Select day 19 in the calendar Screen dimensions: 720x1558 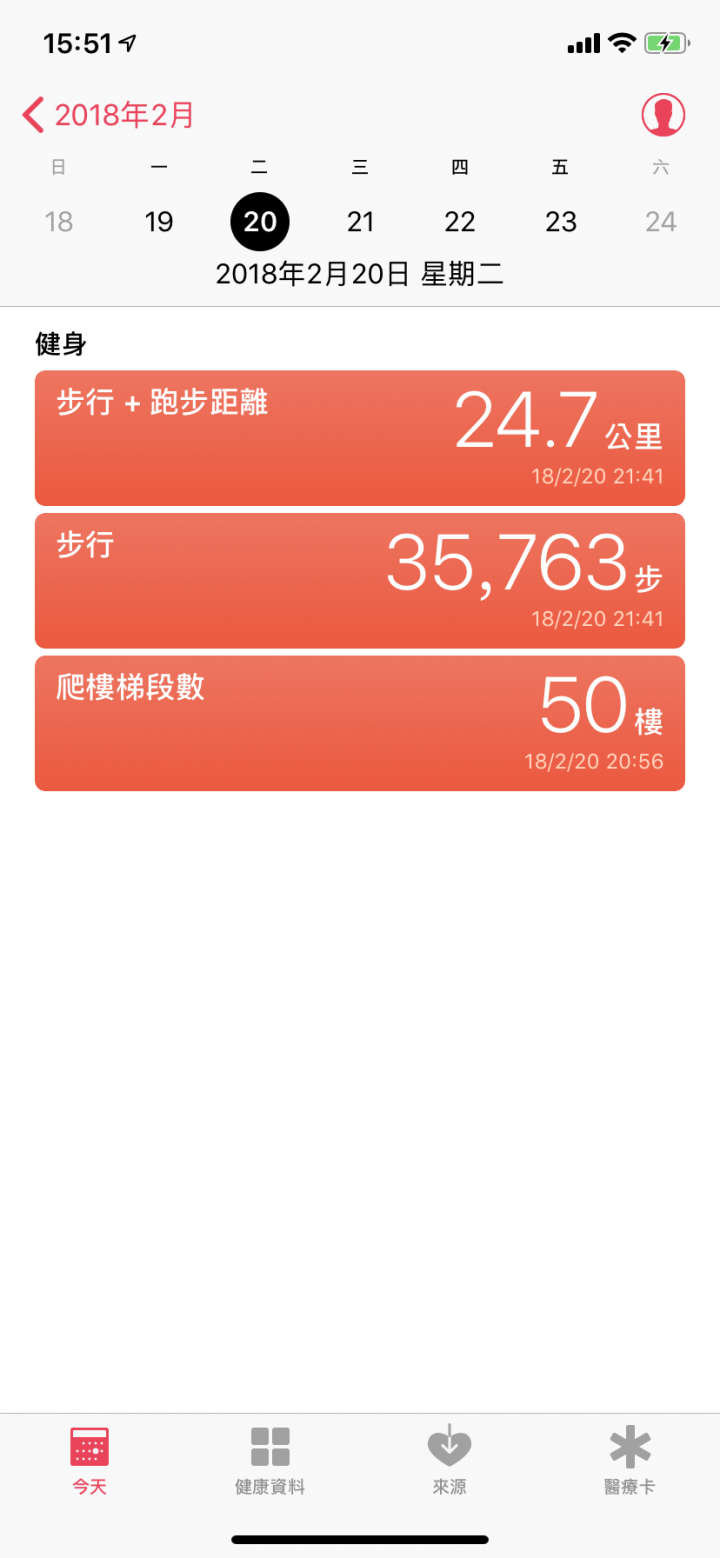(x=159, y=221)
